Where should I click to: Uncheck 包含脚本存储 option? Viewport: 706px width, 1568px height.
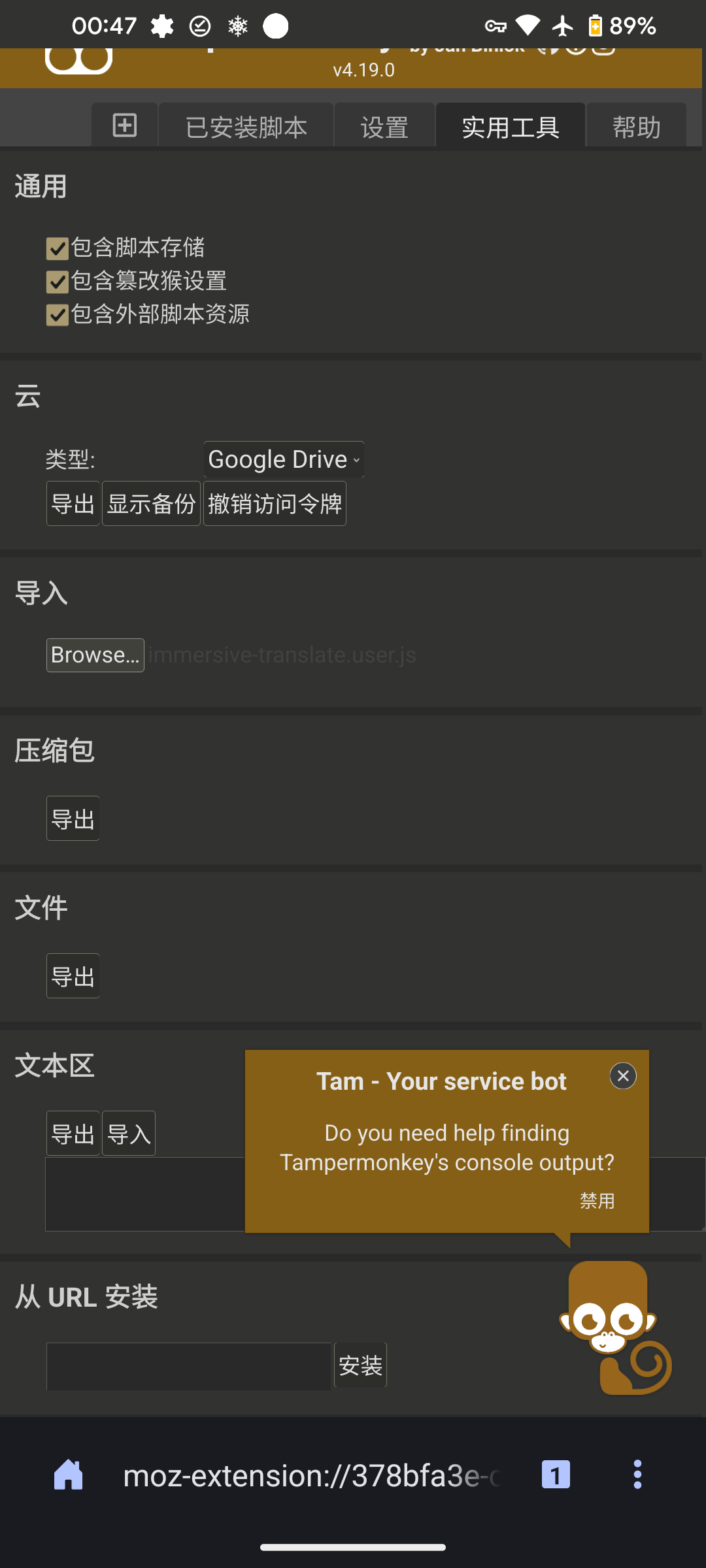(58, 248)
